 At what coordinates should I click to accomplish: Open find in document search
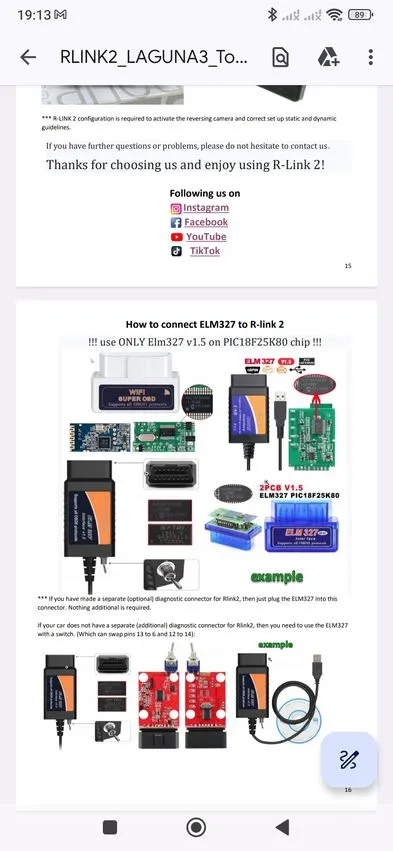click(x=281, y=57)
